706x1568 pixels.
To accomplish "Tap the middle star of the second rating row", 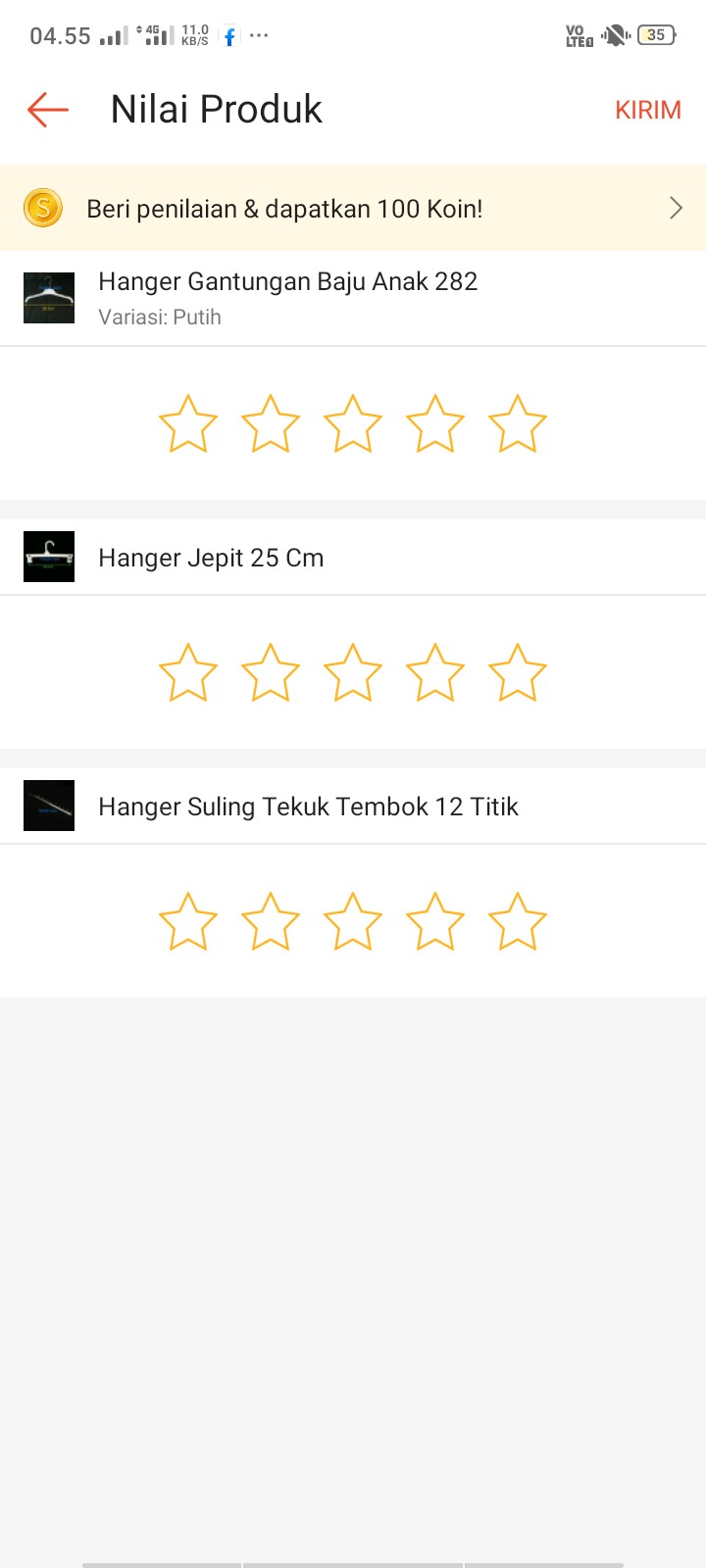I will click(352, 672).
